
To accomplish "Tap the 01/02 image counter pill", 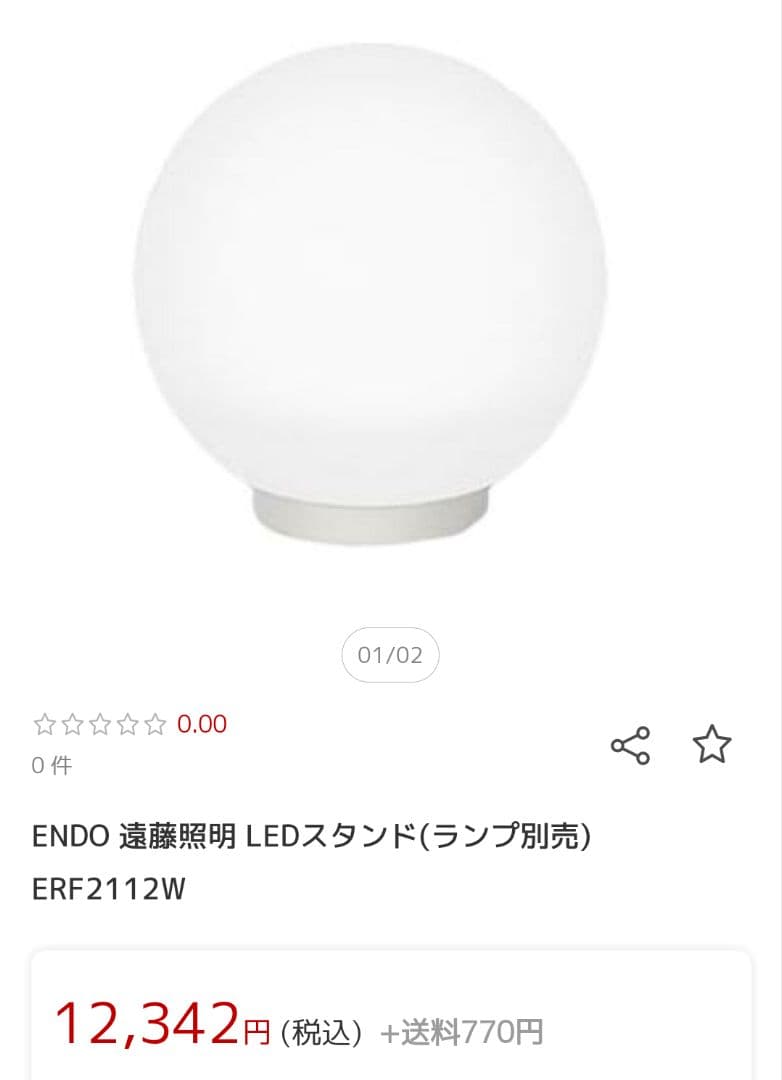I will 391,655.
